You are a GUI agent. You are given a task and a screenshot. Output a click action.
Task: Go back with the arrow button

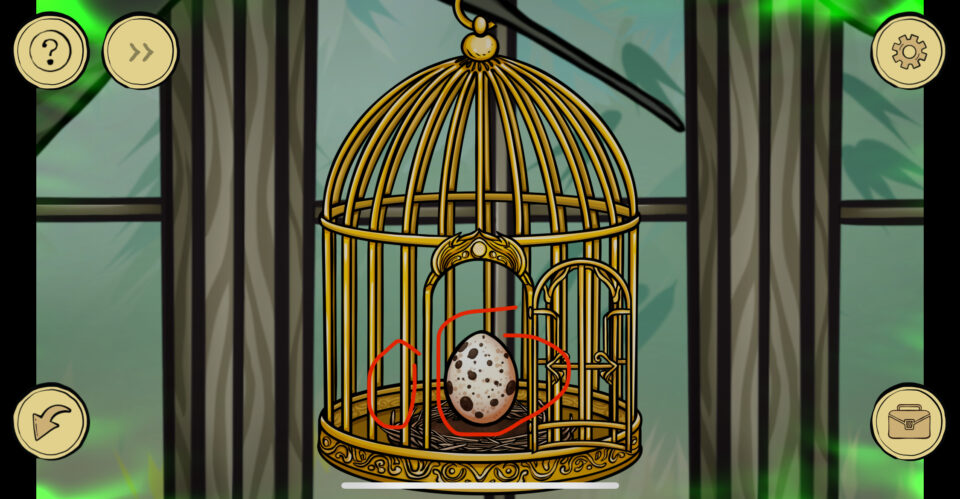click(x=50, y=422)
